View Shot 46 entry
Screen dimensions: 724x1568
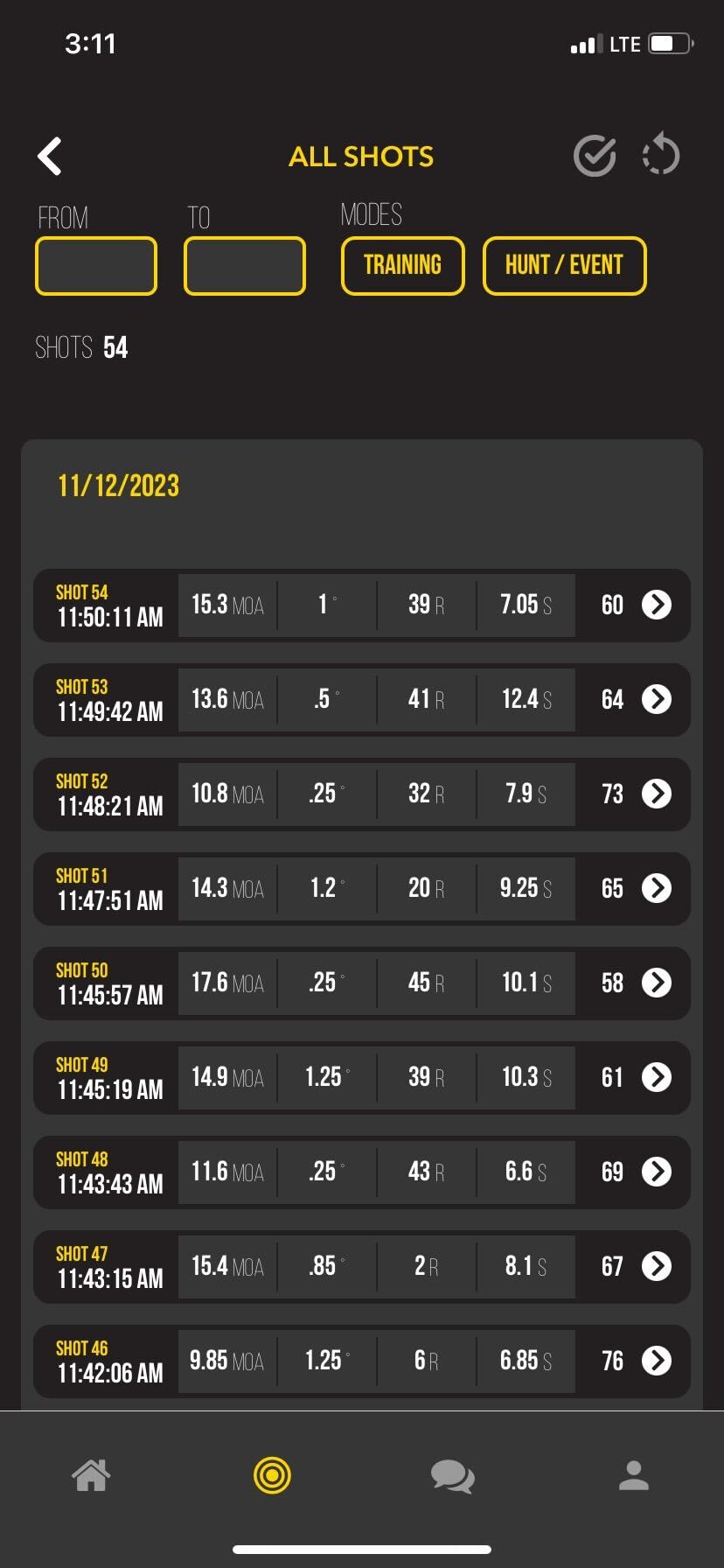tap(657, 1361)
